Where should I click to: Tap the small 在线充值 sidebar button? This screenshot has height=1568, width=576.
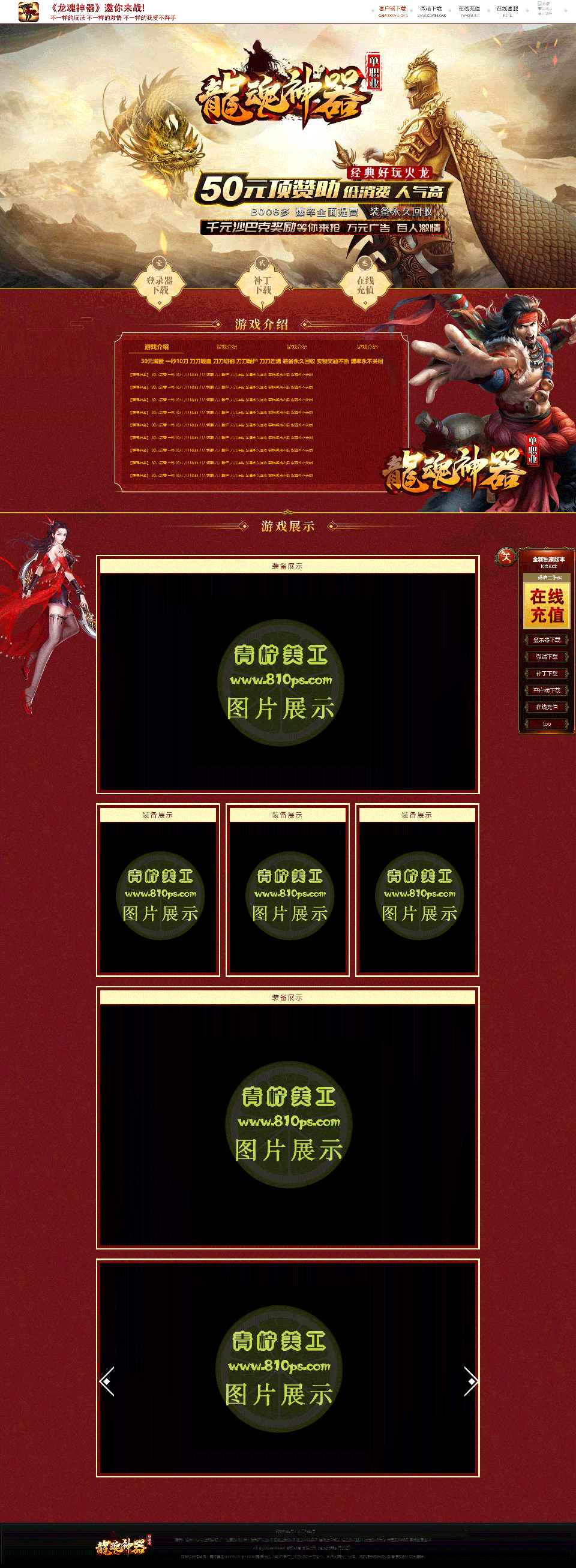pyautogui.click(x=547, y=707)
